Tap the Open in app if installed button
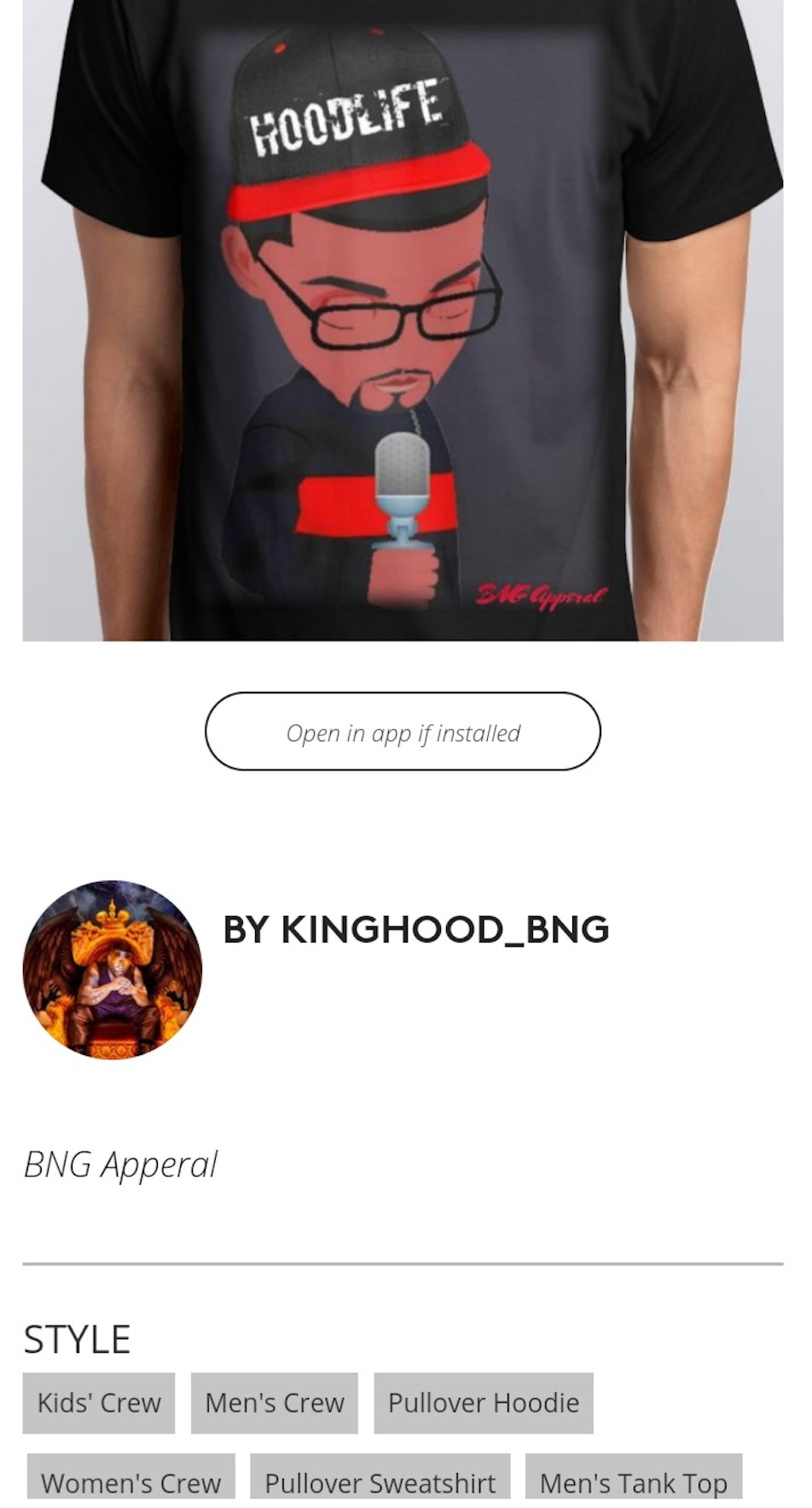Image resolution: width=812 pixels, height=1508 pixels. click(404, 732)
